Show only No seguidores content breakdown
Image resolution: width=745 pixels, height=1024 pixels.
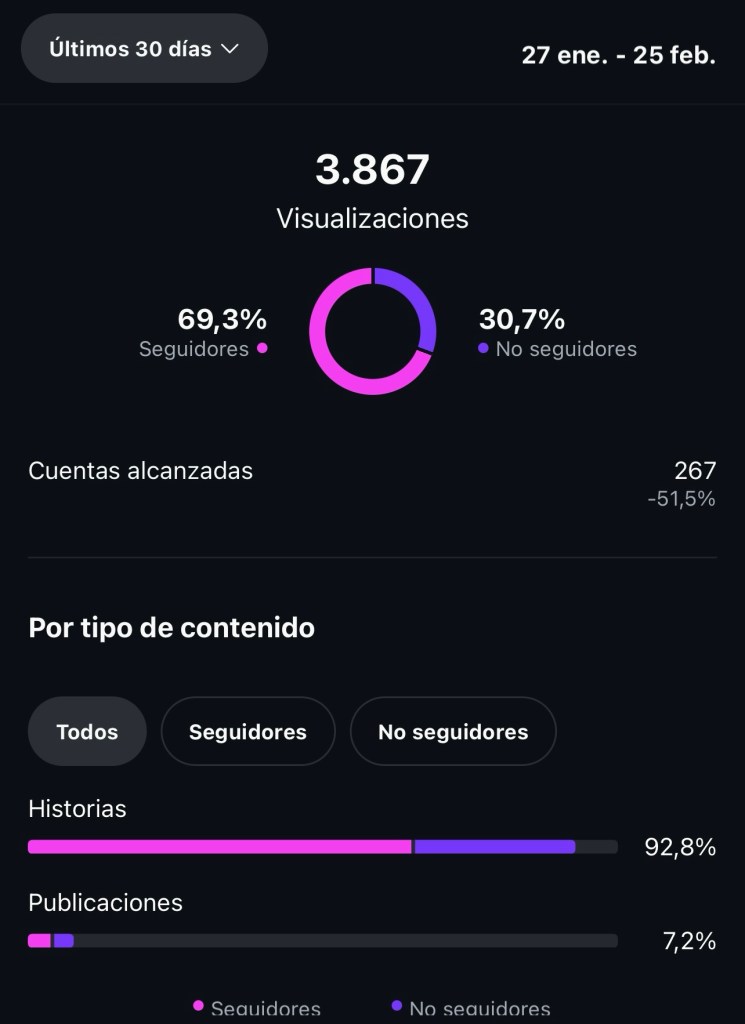[452, 732]
